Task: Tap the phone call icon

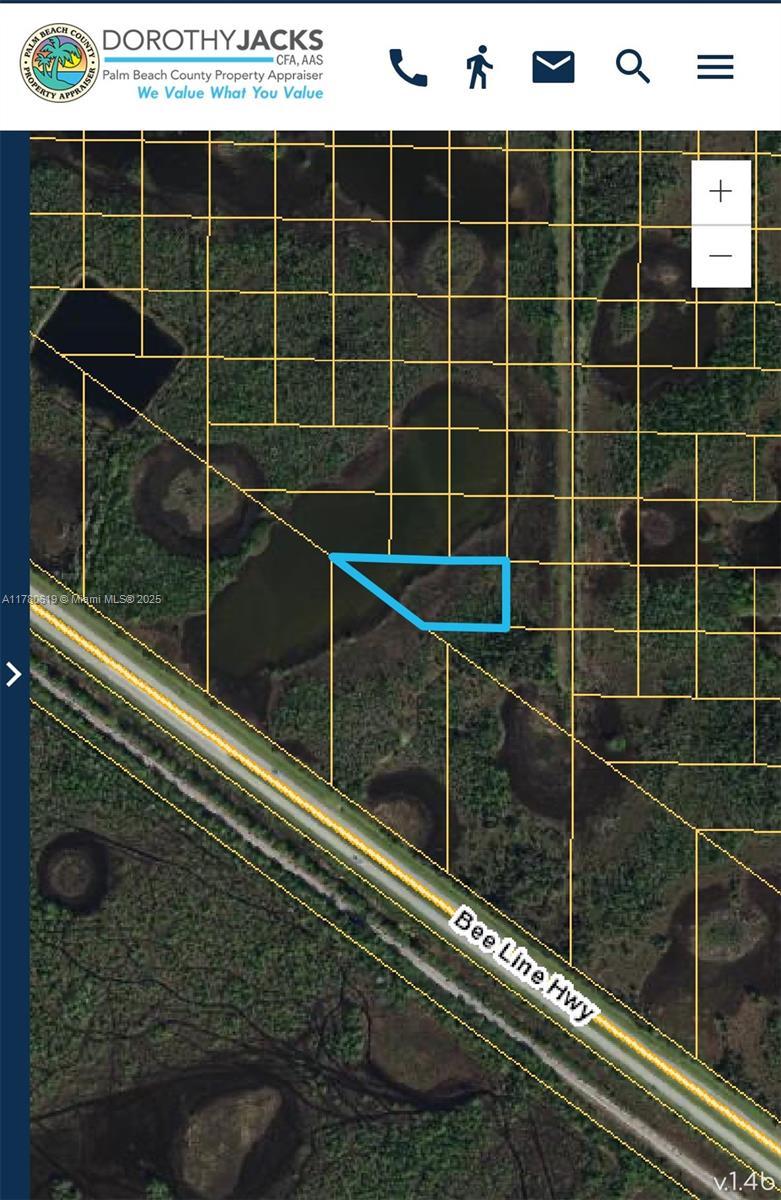Action: point(407,67)
